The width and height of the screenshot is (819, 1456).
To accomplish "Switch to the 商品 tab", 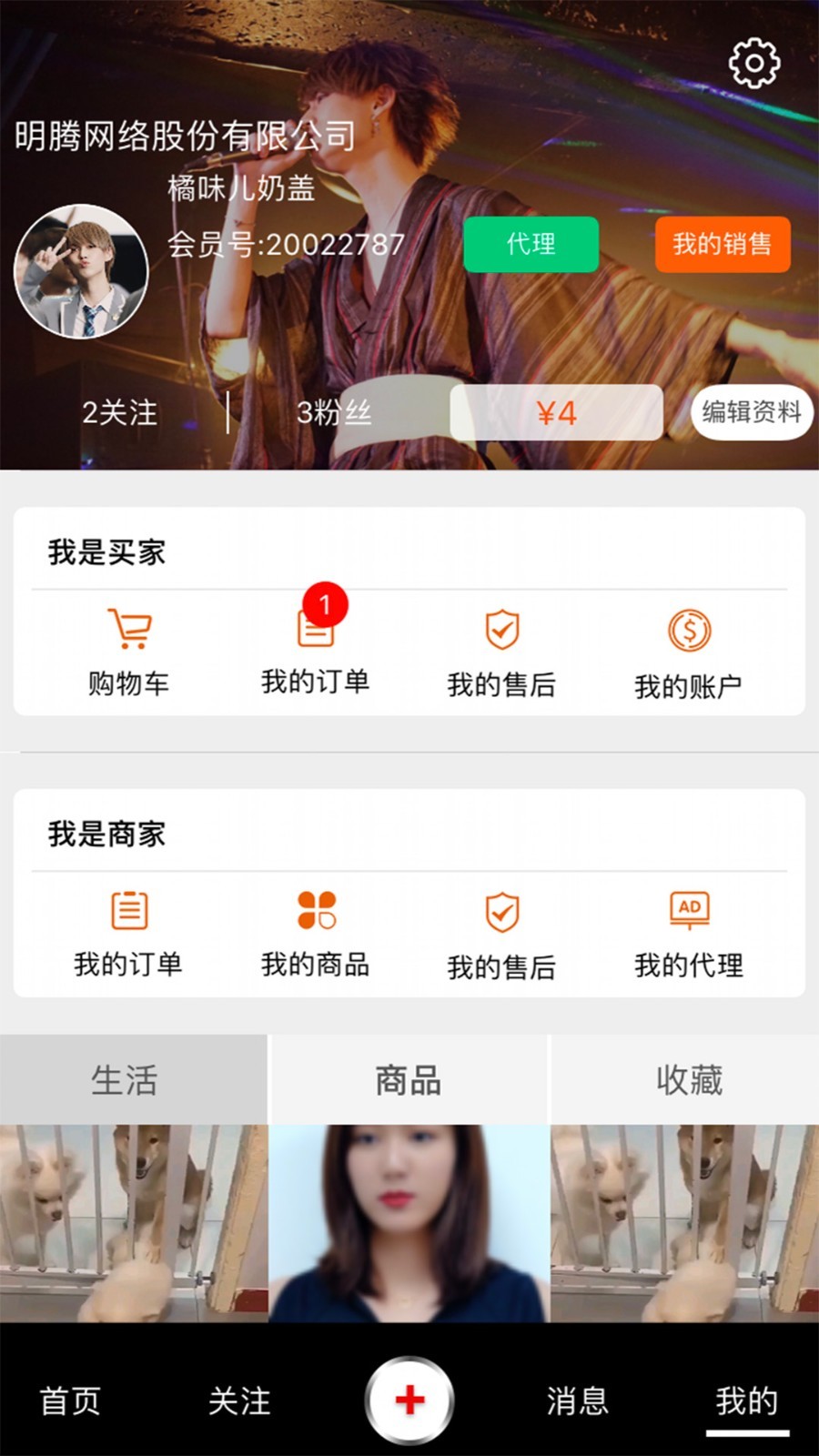I will point(409,1080).
